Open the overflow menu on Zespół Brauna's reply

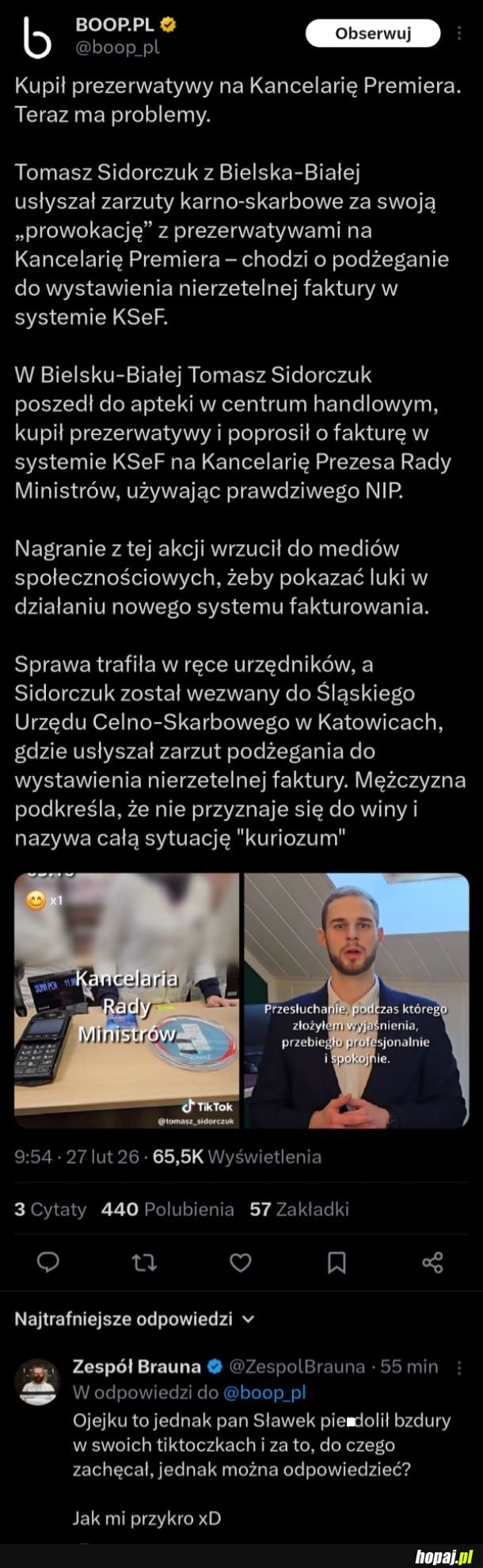[x=460, y=1367]
